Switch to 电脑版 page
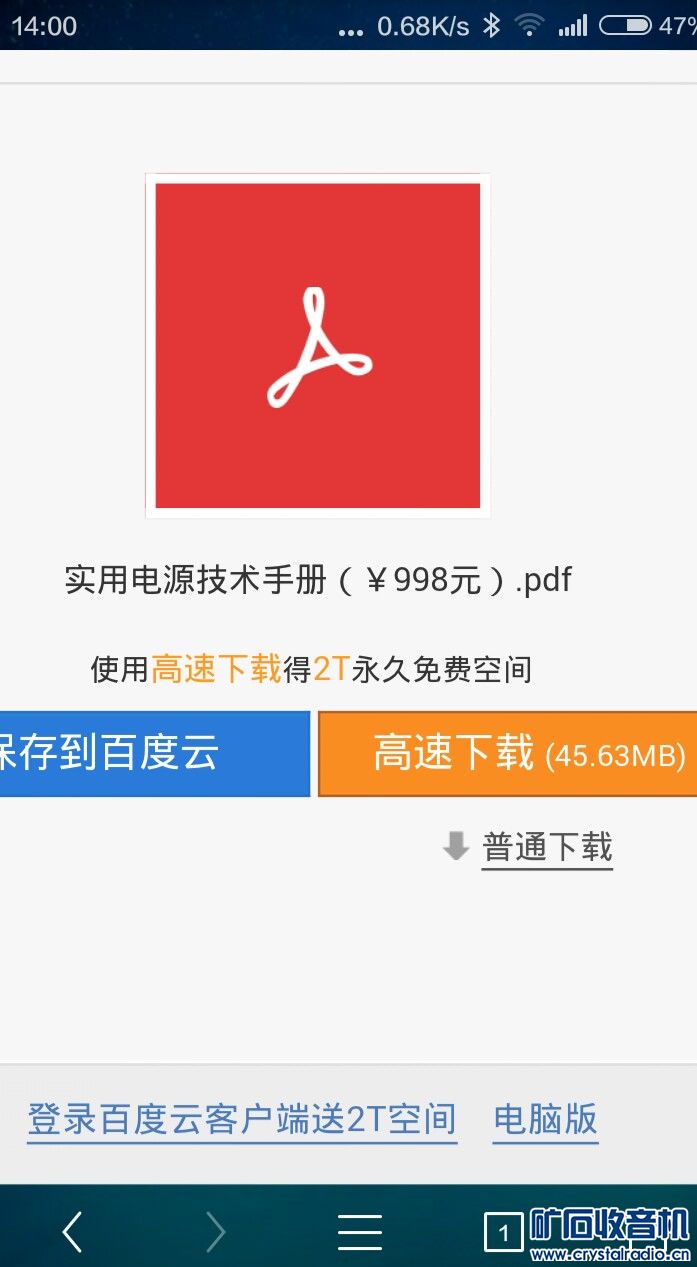 (545, 1119)
